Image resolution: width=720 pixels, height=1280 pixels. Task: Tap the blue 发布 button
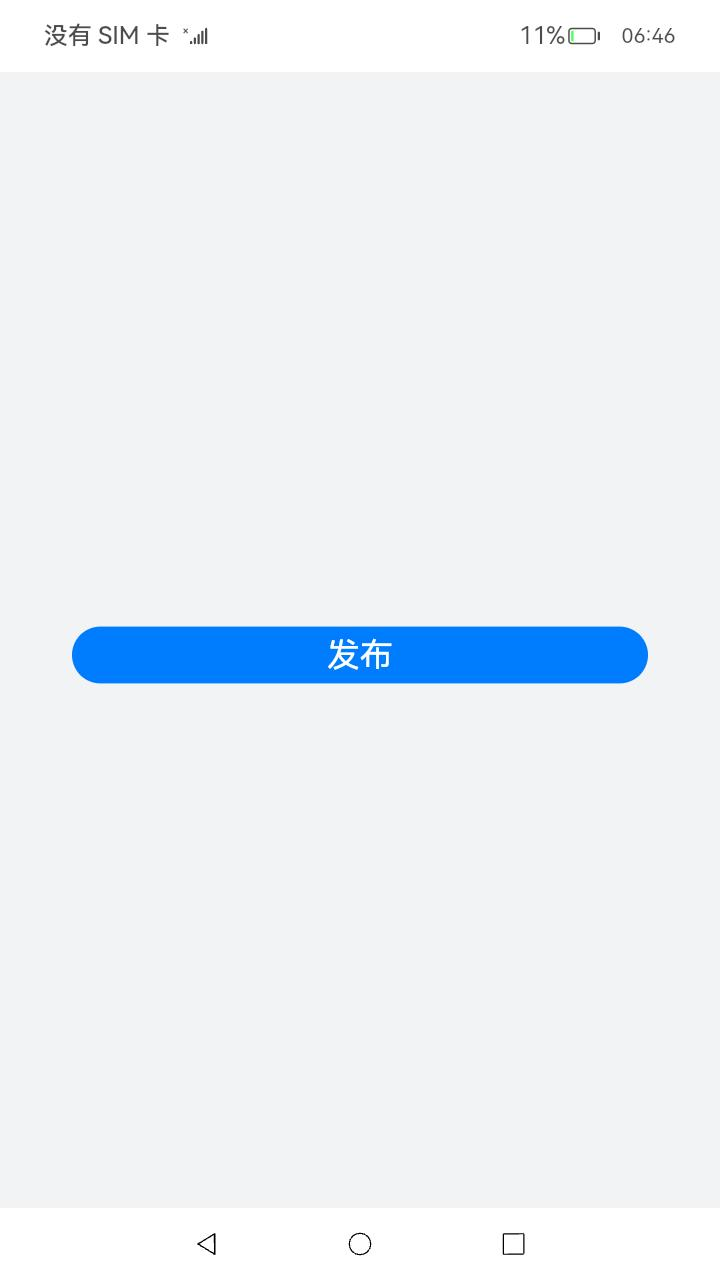click(360, 655)
